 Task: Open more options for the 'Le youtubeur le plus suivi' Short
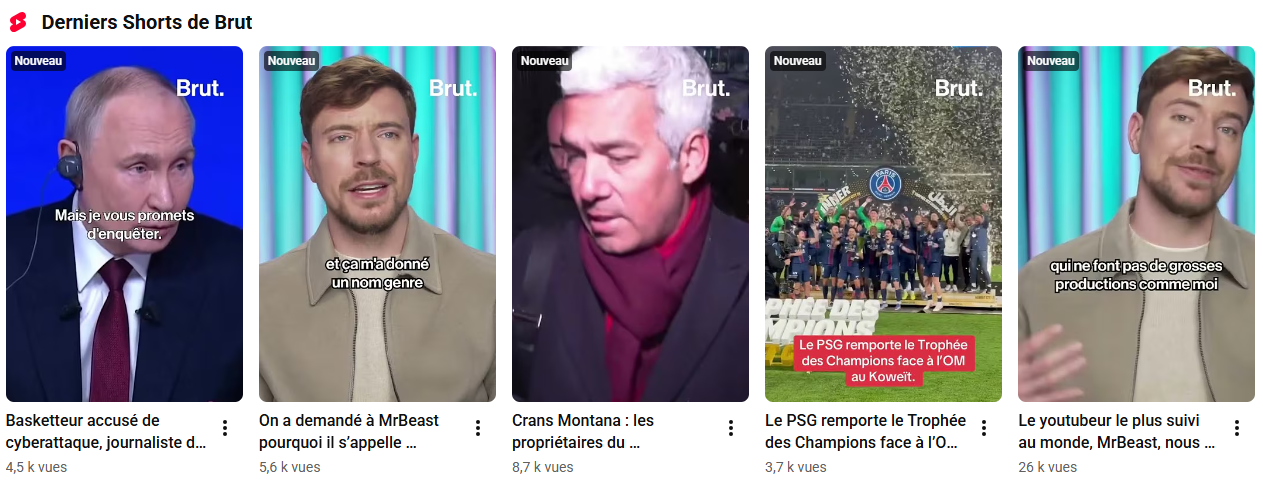(x=1237, y=428)
